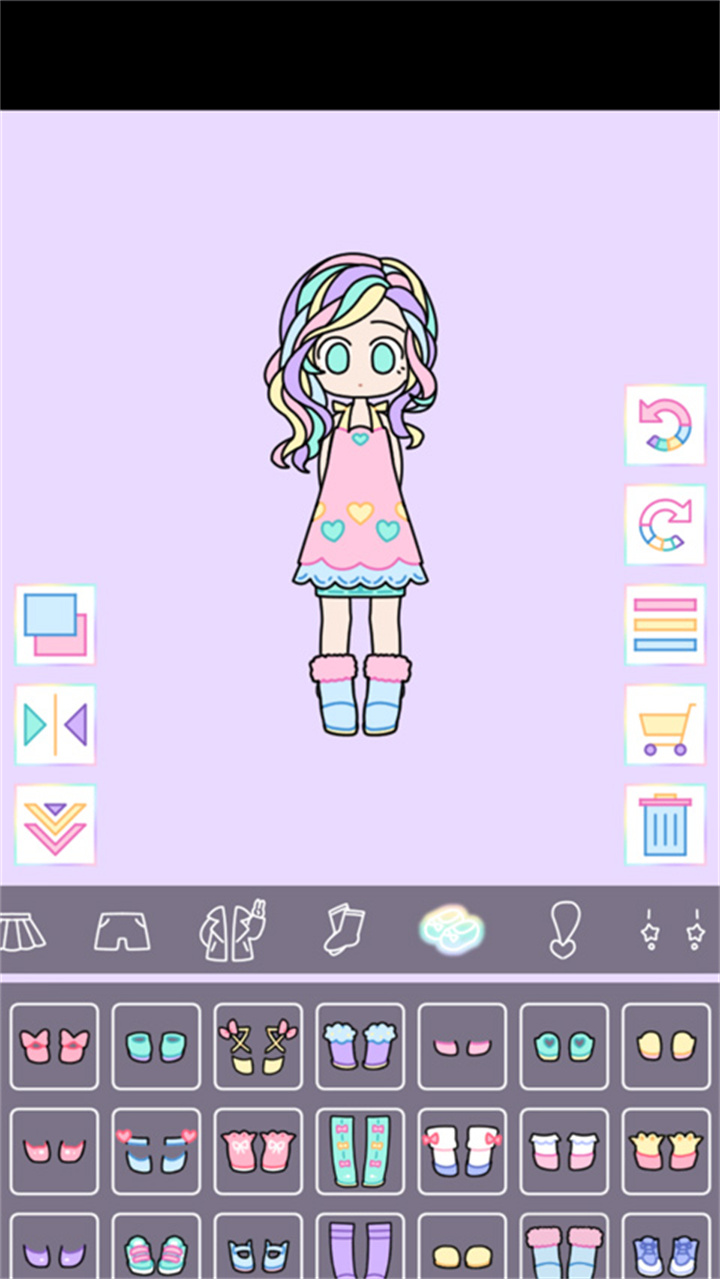The image size is (720, 1279).
Task: Redo the last undone change
Action: pyautogui.click(x=665, y=525)
